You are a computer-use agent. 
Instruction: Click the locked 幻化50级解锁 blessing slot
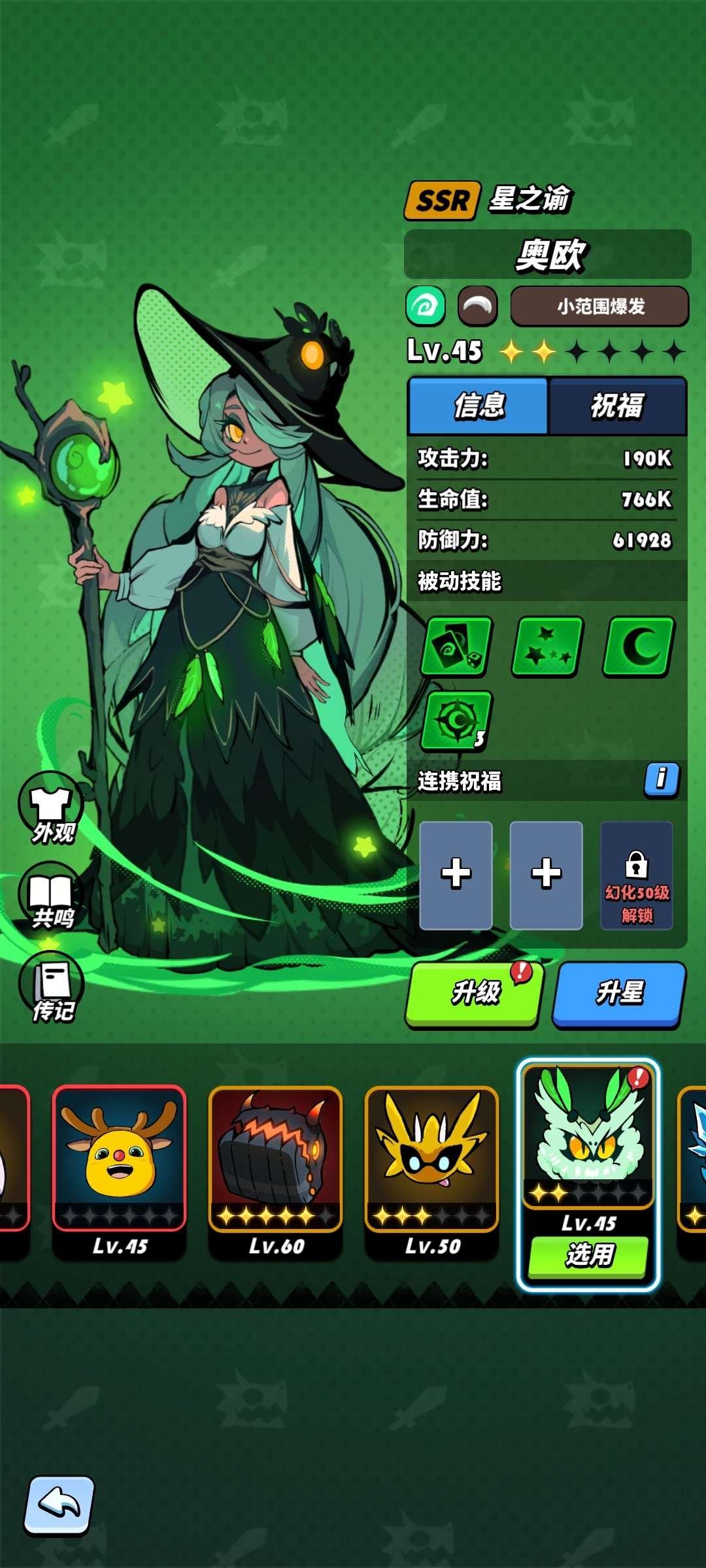pyautogui.click(x=637, y=875)
